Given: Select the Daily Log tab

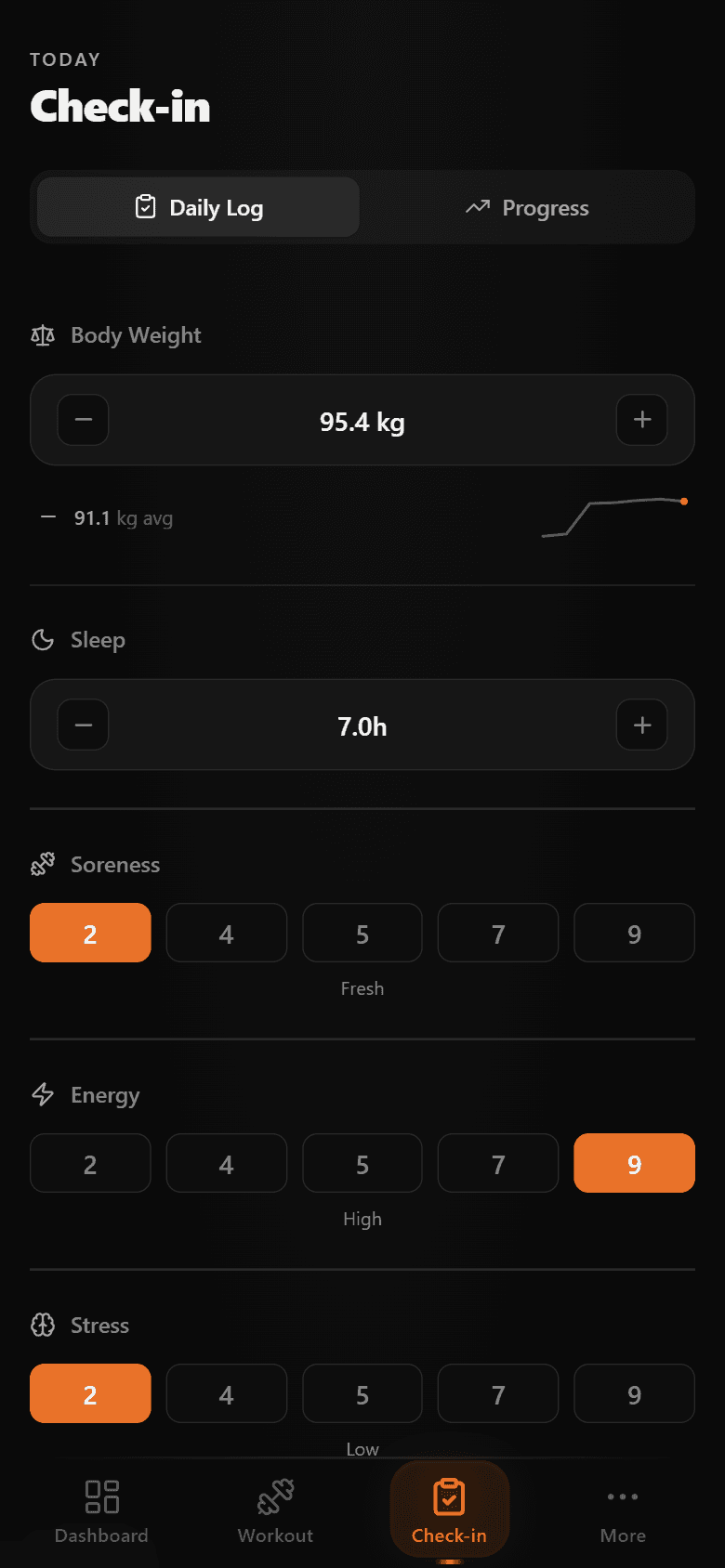Looking at the screenshot, I should click(x=196, y=207).
